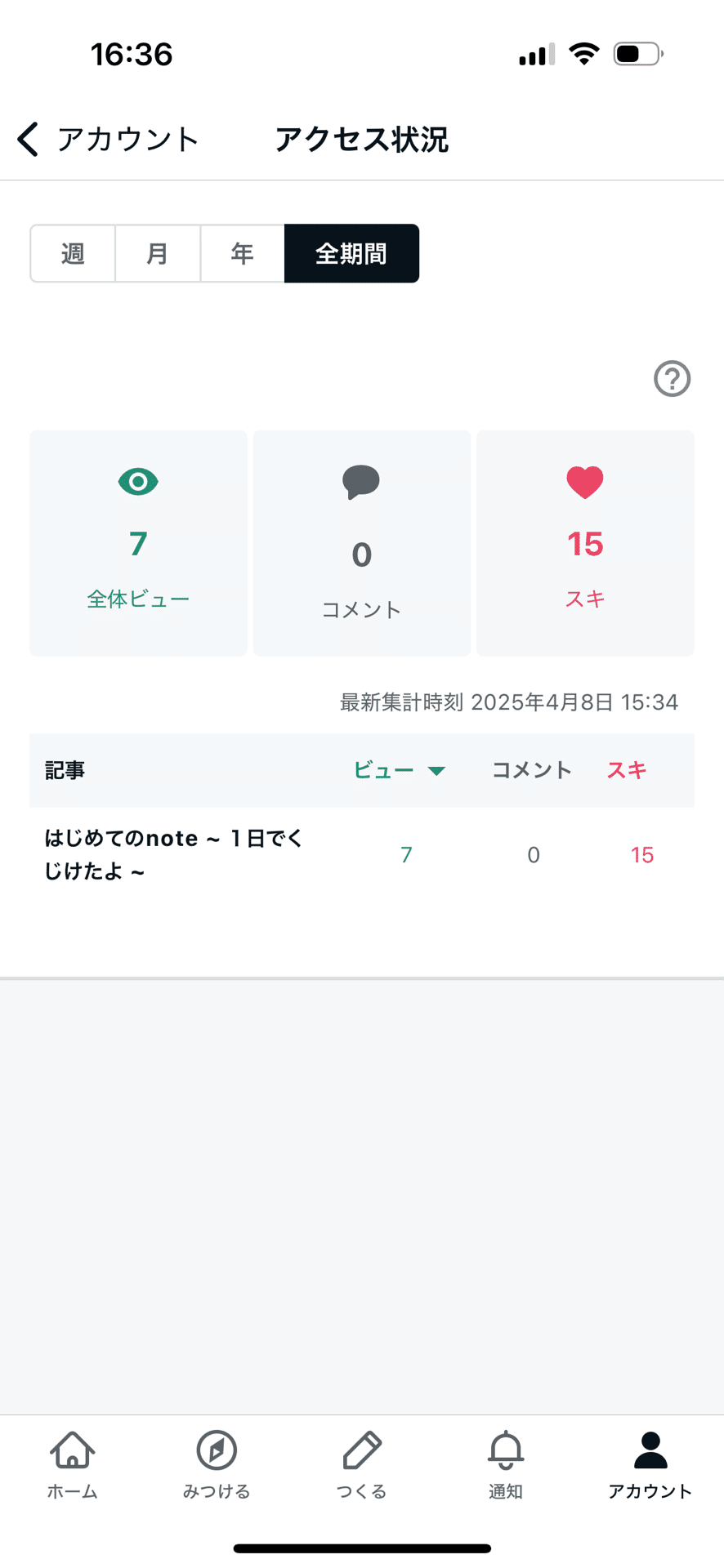Open article はじめてのnote ～ 1日でくじけたよ ～
Screen dimensions: 724x1568
[x=173, y=854]
